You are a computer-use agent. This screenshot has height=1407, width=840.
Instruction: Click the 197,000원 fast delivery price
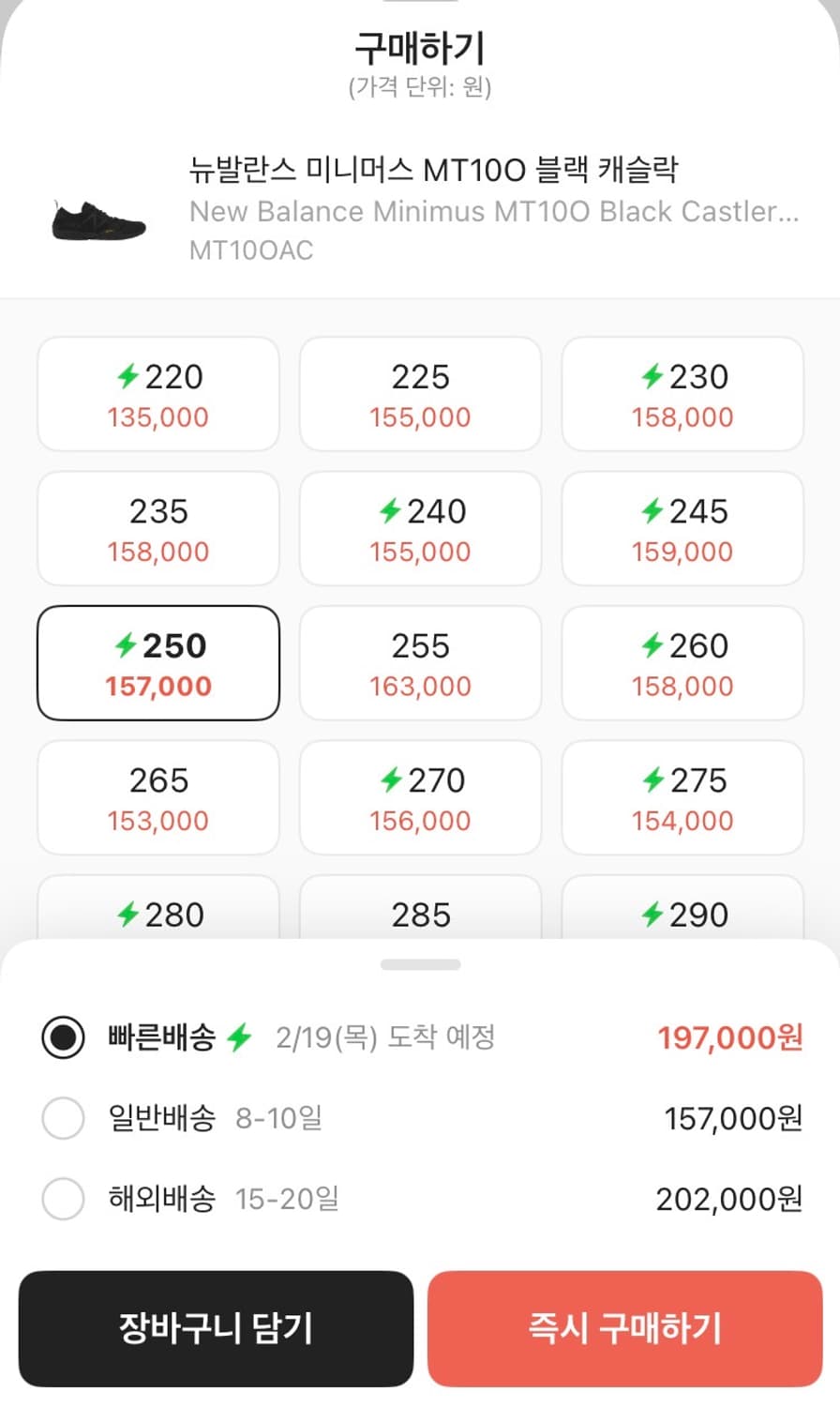[730, 1037]
